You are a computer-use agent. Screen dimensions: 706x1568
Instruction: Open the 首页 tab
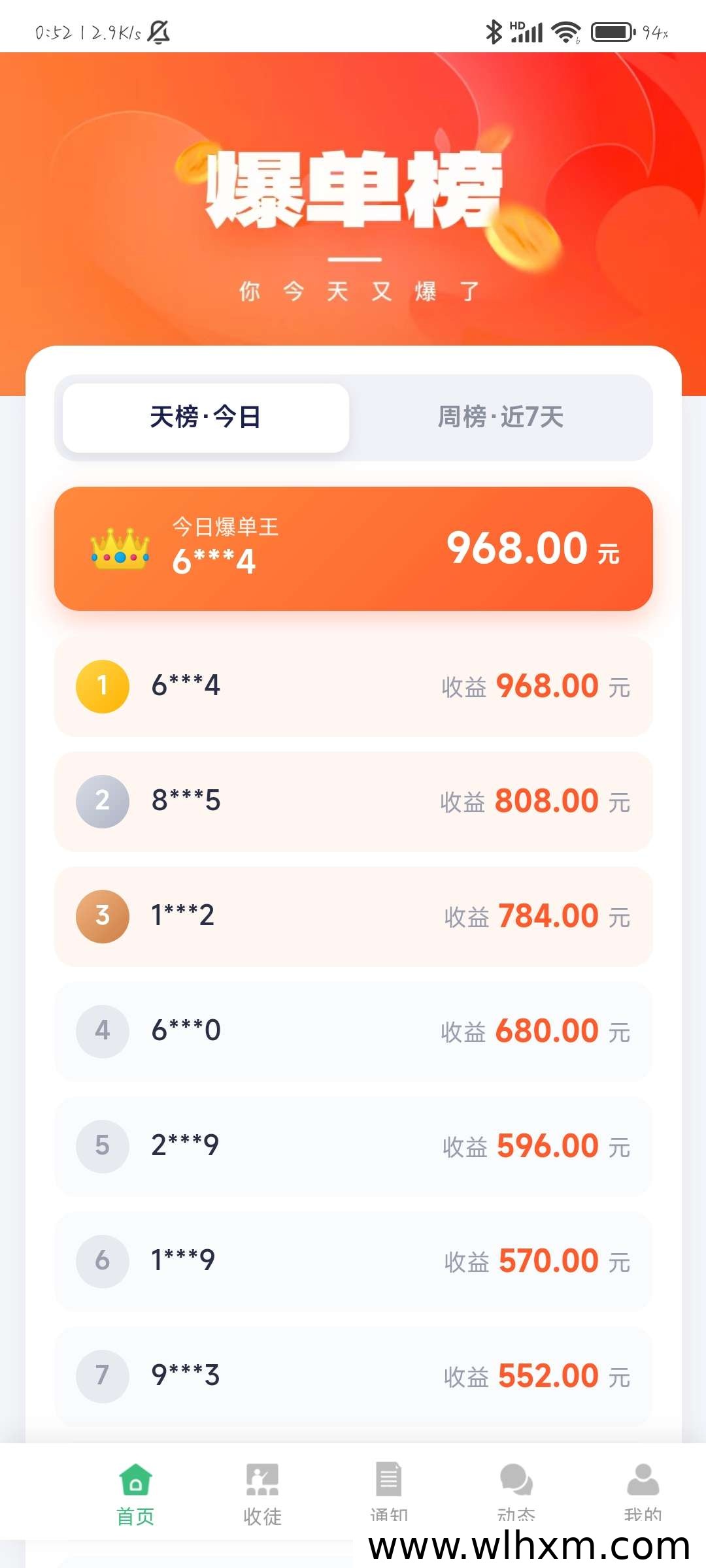pyautogui.click(x=135, y=1494)
